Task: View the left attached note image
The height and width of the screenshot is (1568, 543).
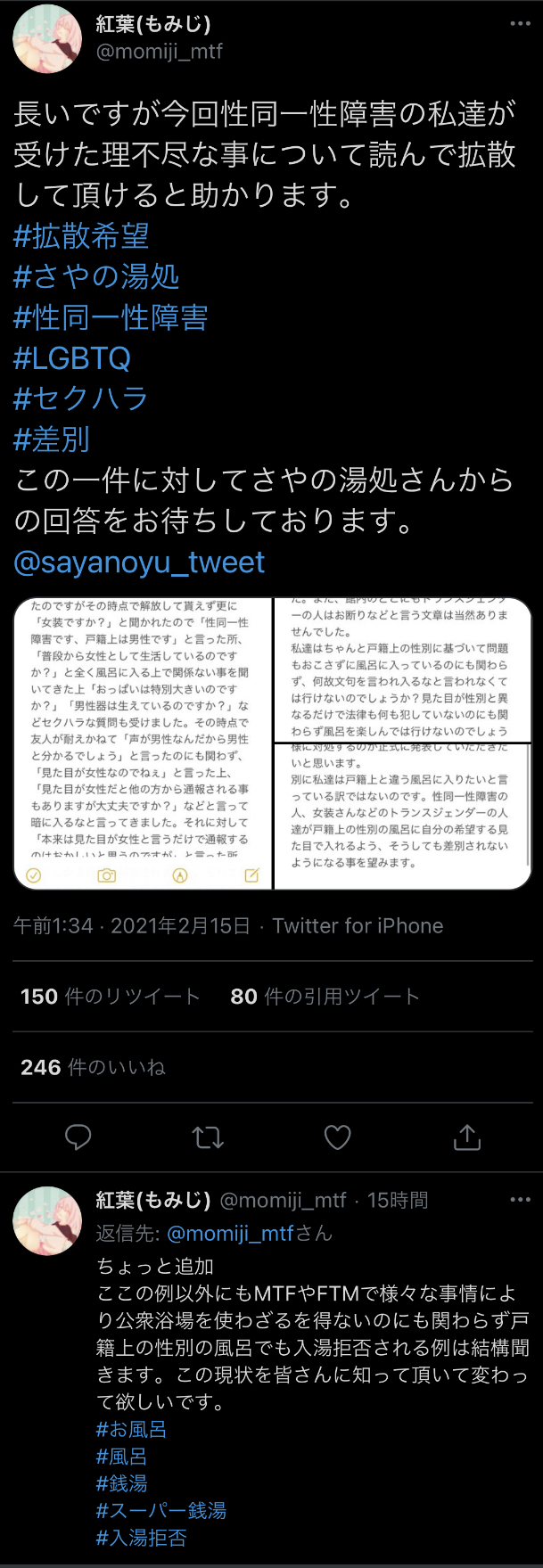Action: pos(143,743)
